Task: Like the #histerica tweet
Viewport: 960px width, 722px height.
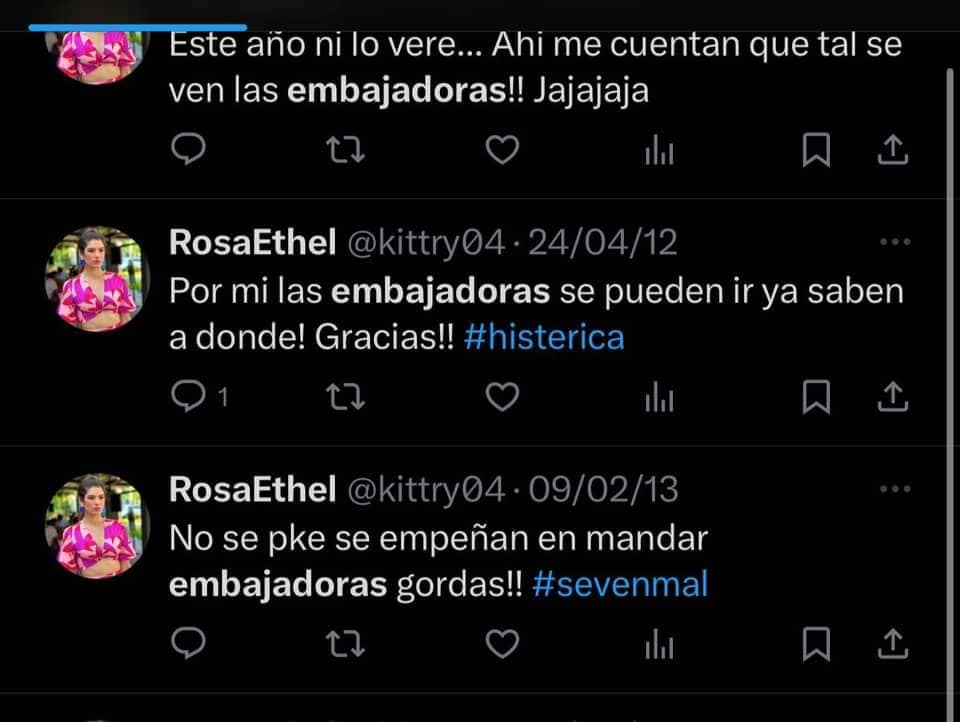Action: [x=502, y=397]
